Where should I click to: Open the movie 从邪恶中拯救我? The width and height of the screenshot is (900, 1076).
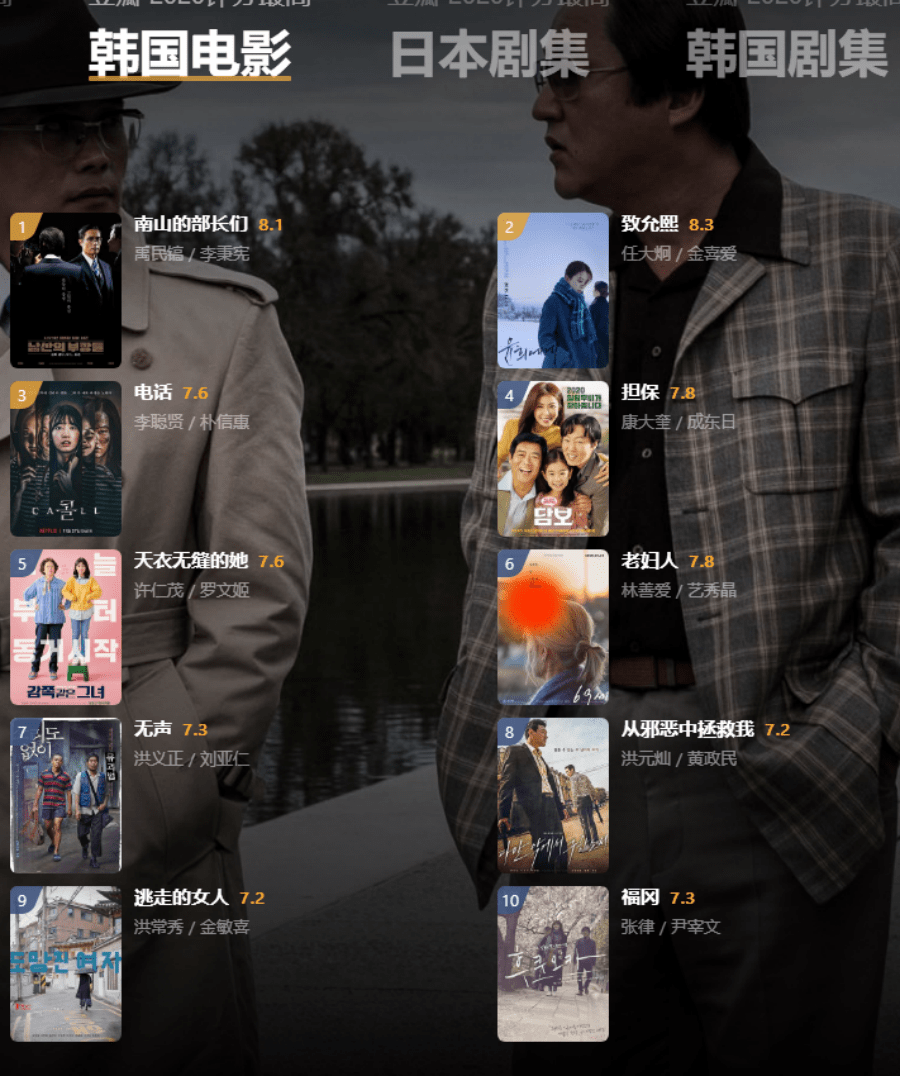point(687,730)
